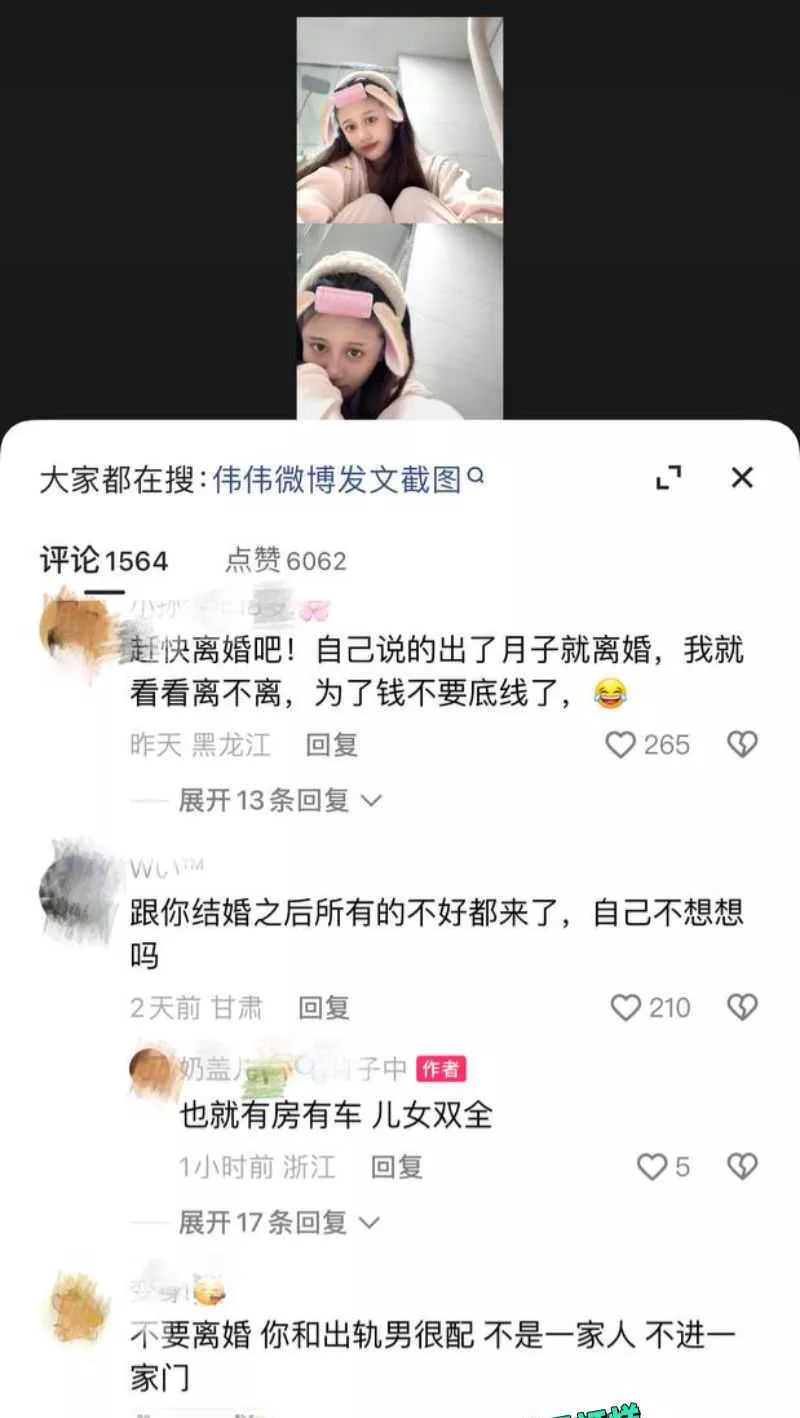Expand 13 replies
Viewport: 800px width, 1418px height.
[x=279, y=800]
